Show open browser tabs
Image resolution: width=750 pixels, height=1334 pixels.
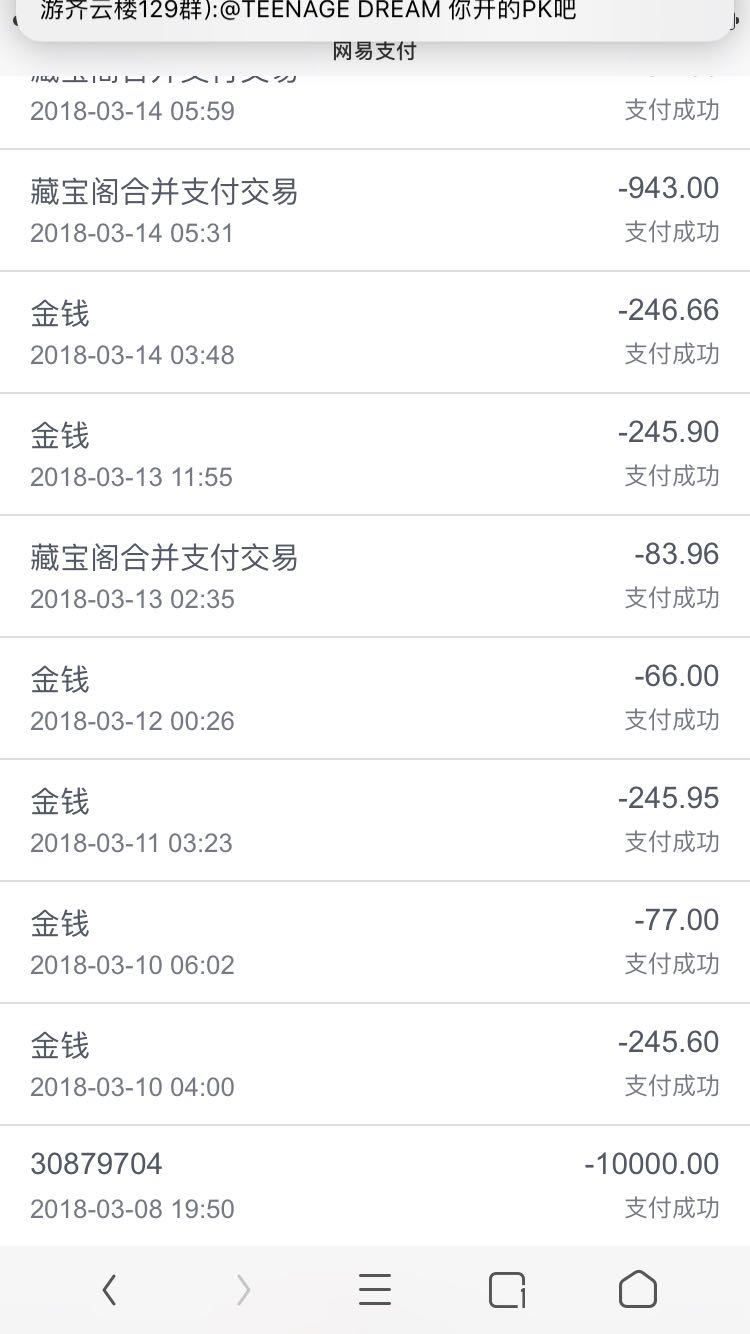pos(507,1290)
